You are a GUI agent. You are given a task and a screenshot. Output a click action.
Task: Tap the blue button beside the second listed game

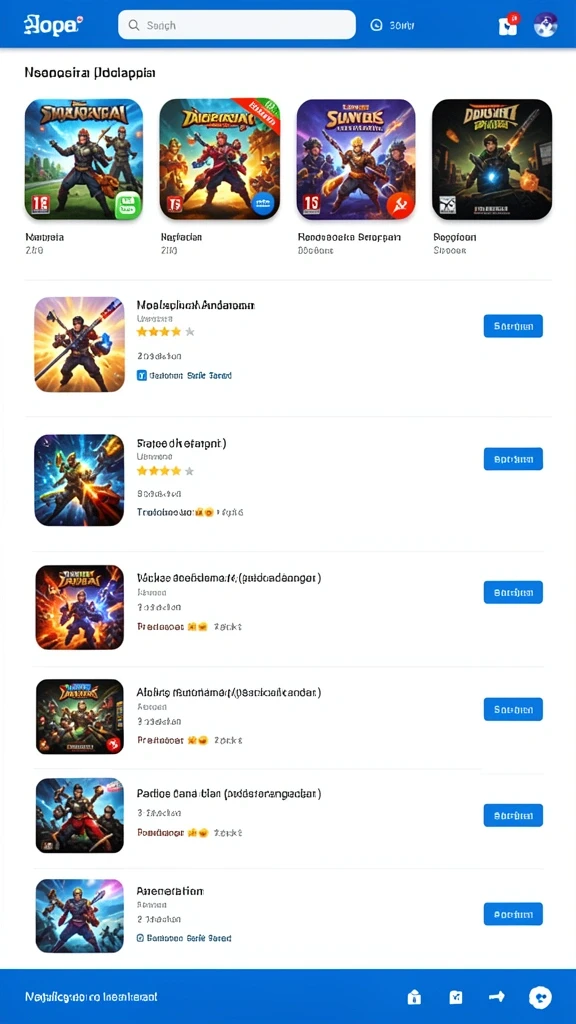pos(513,459)
